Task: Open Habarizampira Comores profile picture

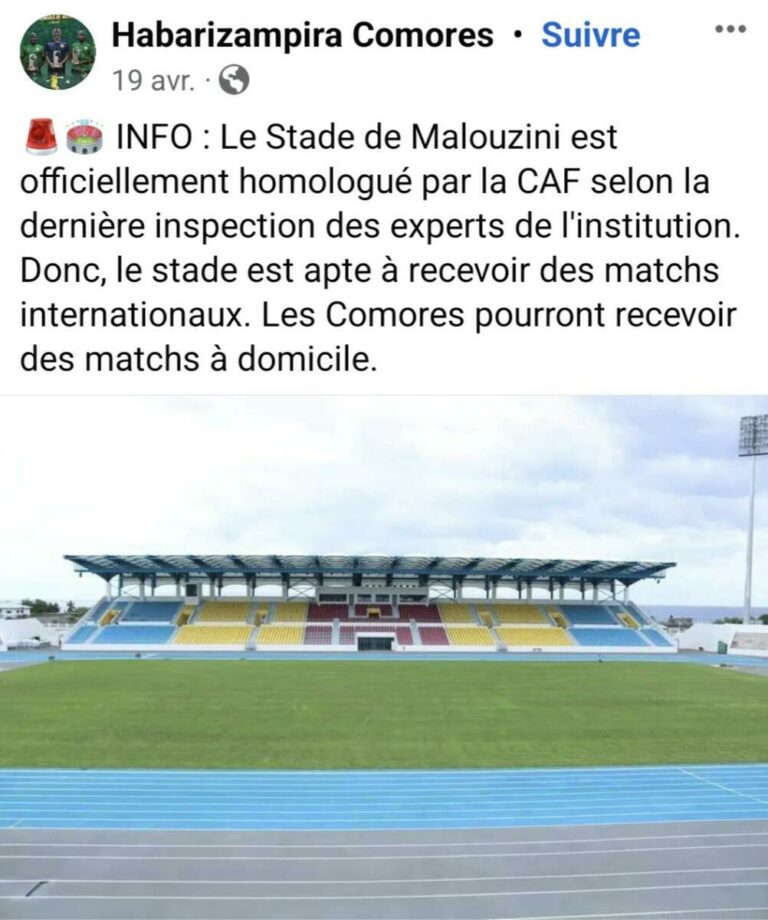Action: (57, 52)
